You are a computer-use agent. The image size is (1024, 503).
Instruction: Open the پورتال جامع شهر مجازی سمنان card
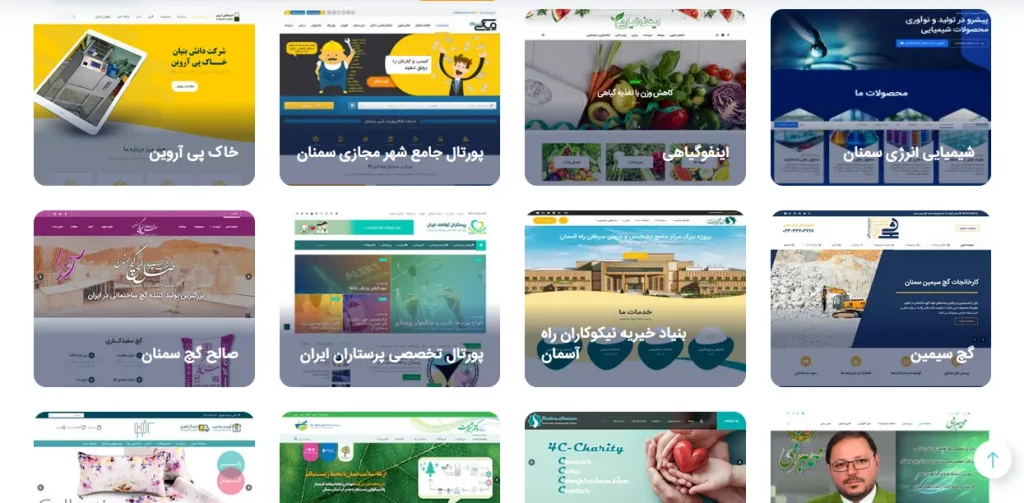(389, 100)
